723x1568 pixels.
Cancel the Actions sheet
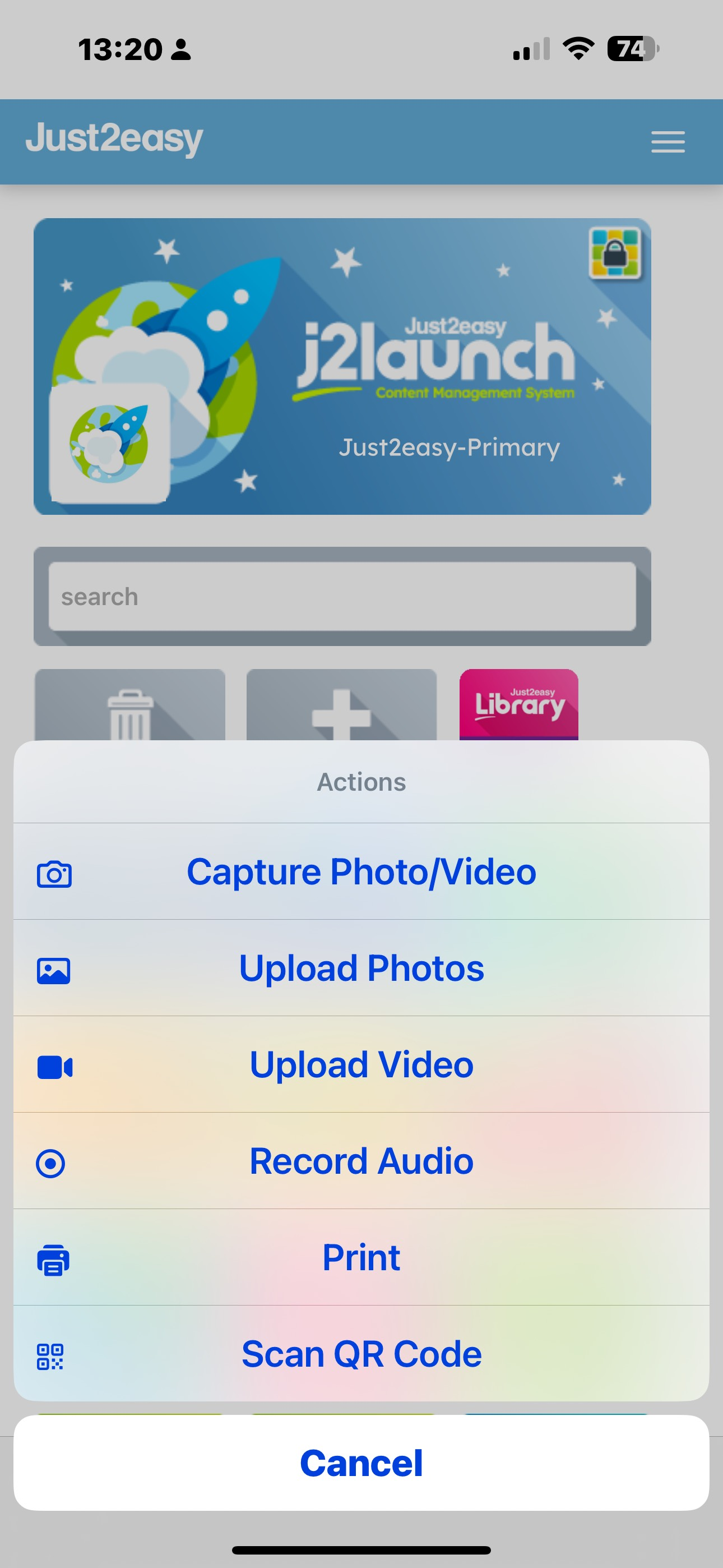click(x=361, y=1463)
